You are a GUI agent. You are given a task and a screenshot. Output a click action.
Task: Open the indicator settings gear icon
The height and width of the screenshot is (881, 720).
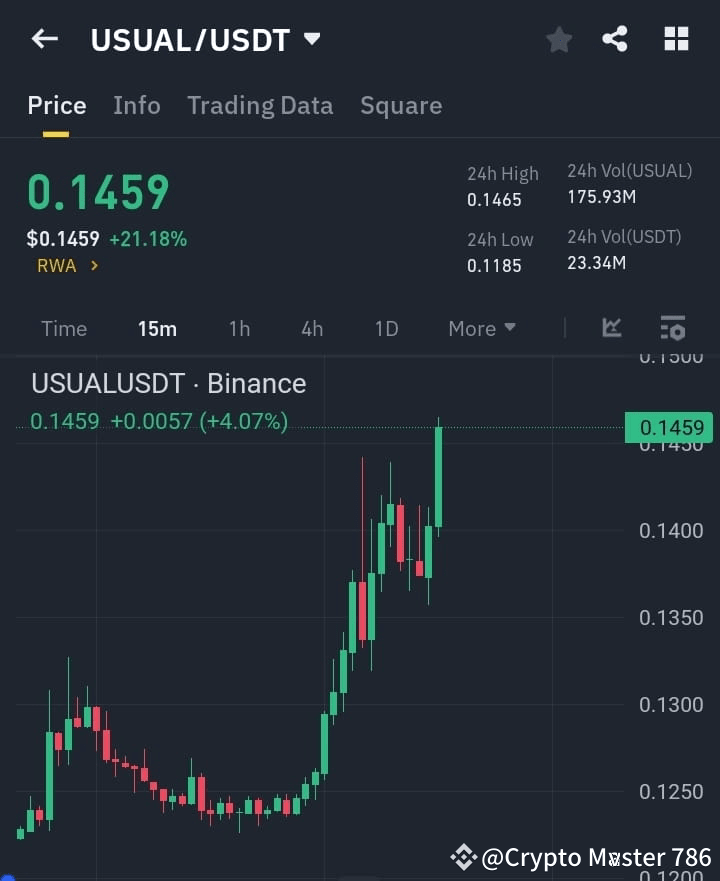[x=672, y=328]
